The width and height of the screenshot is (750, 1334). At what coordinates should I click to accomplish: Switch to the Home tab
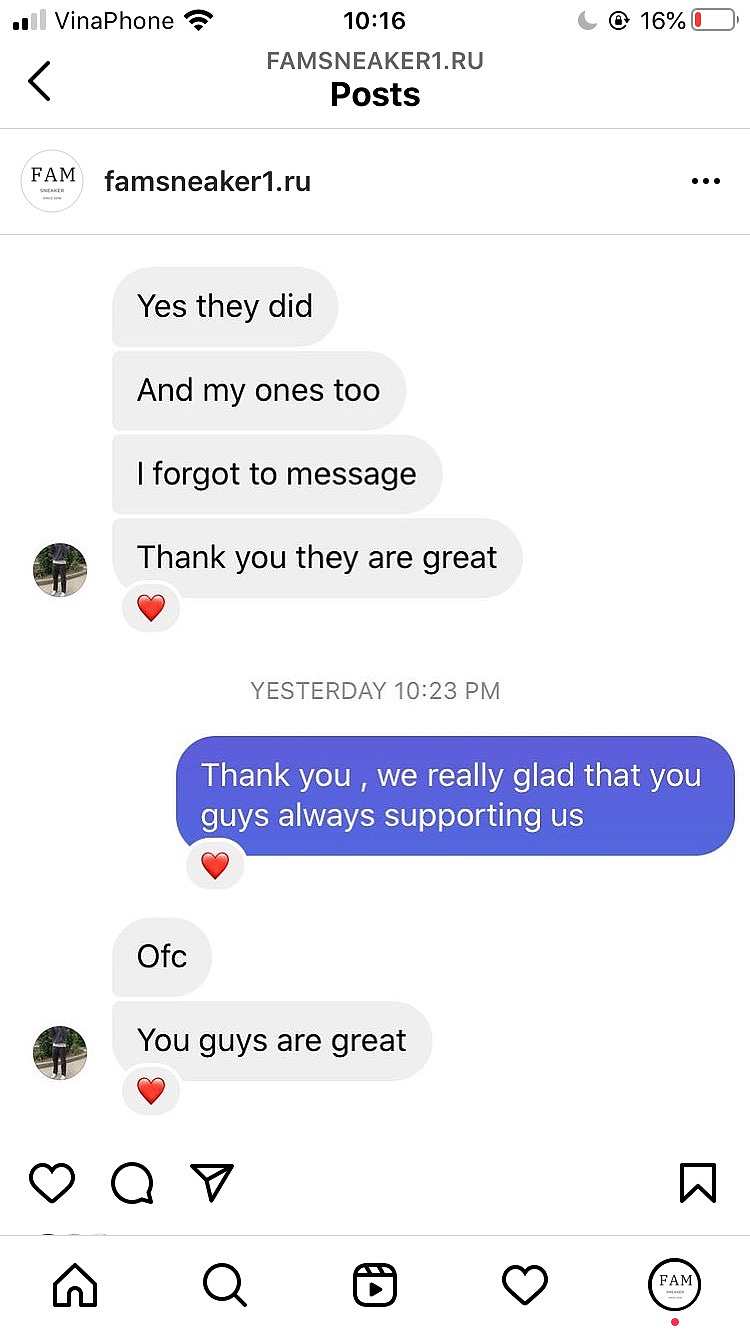[x=75, y=1284]
